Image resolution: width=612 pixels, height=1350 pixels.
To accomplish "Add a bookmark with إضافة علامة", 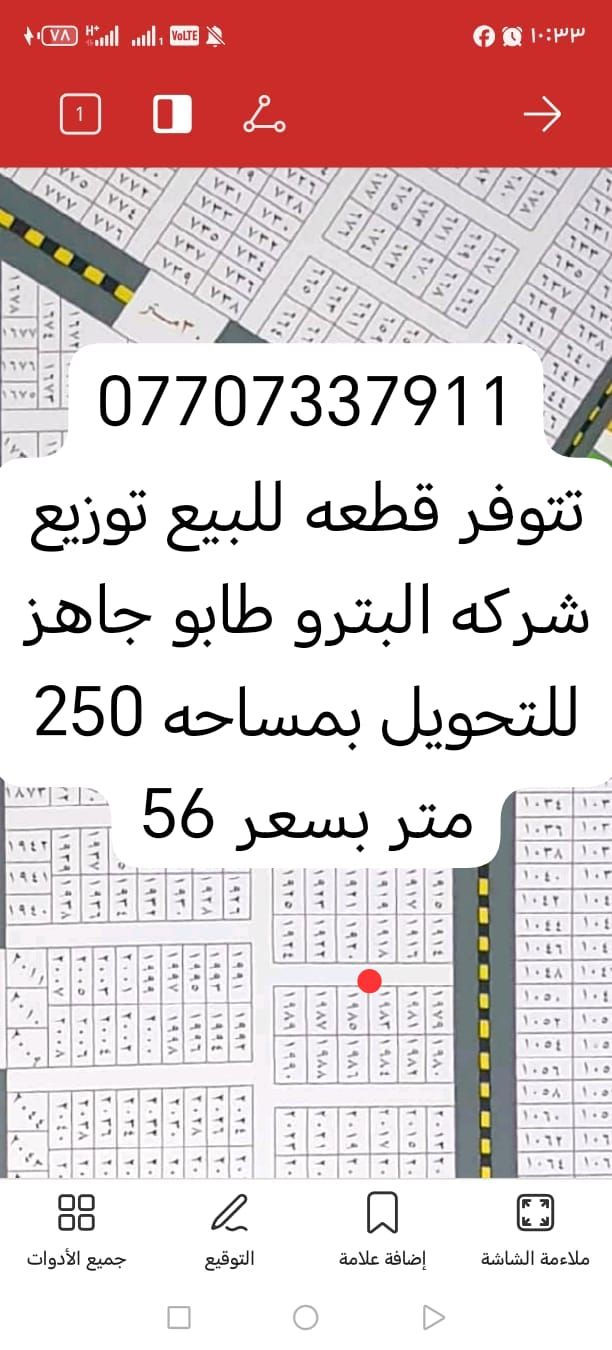I will pos(382,1229).
